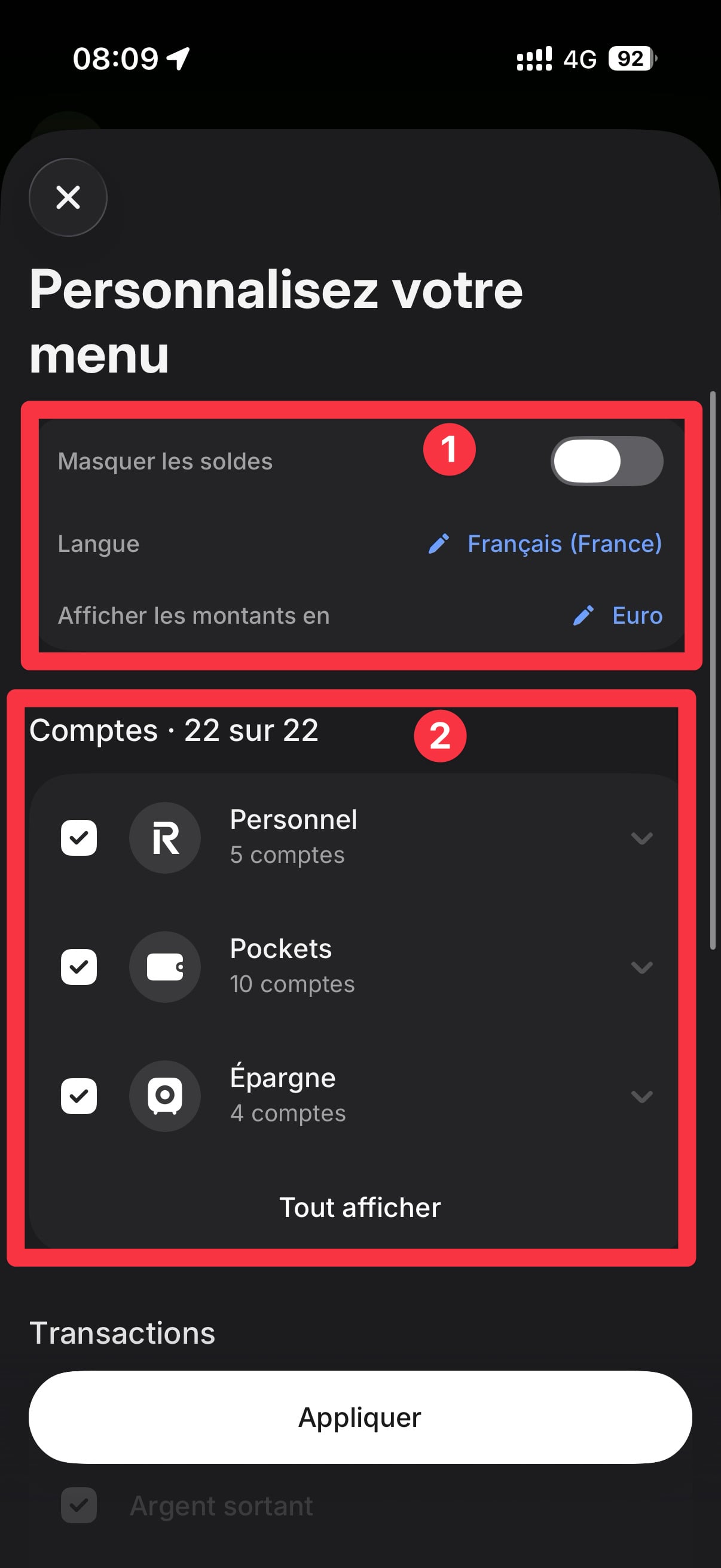Expand the Personnel accounts chevron
Screen dimensions: 721x1568
pos(641,838)
